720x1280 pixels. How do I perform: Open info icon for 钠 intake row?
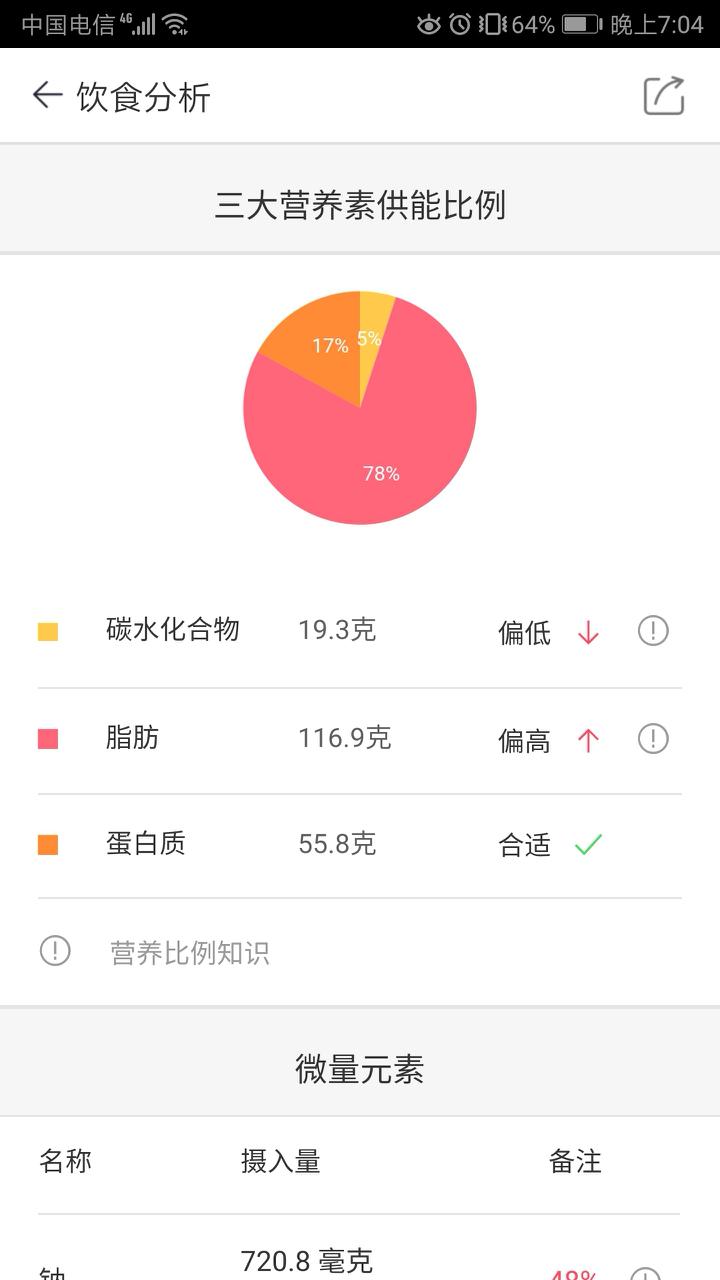coord(645,1274)
